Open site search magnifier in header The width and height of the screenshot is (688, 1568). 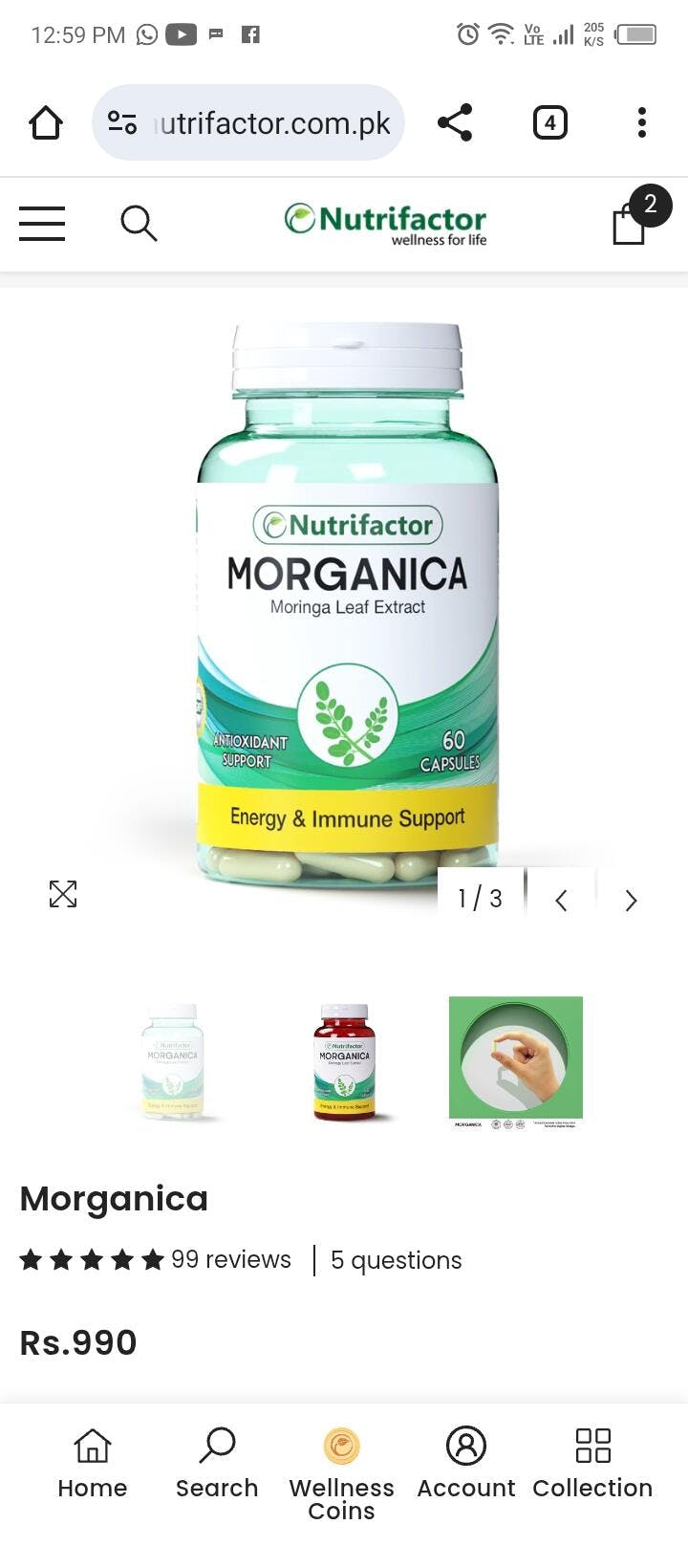click(x=139, y=224)
